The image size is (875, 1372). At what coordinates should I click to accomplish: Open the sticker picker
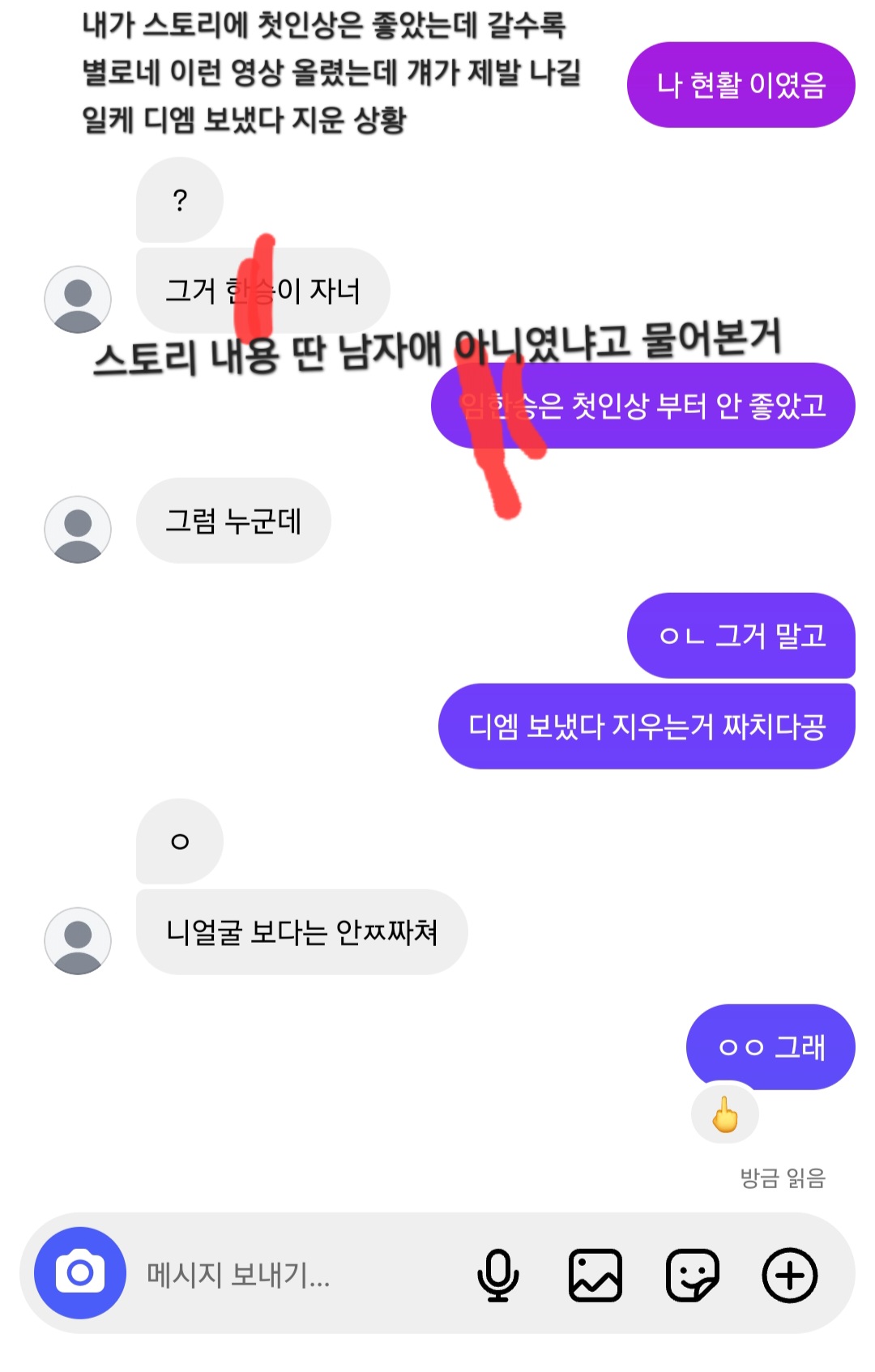pyautogui.click(x=692, y=1275)
